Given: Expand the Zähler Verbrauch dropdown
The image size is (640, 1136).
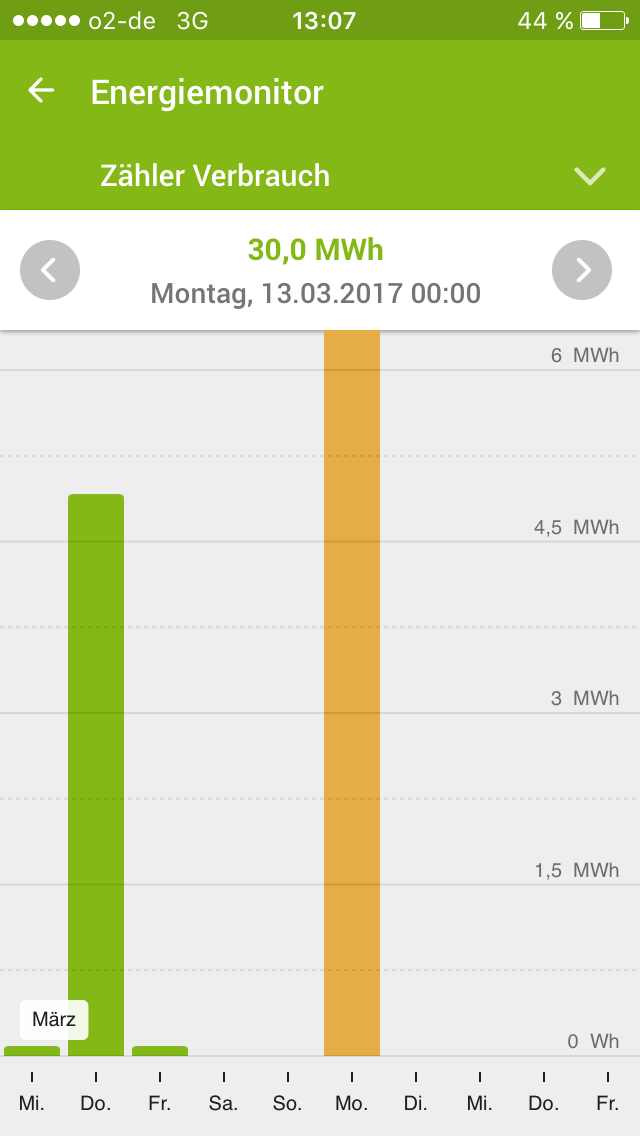Looking at the screenshot, I should pos(590,176).
